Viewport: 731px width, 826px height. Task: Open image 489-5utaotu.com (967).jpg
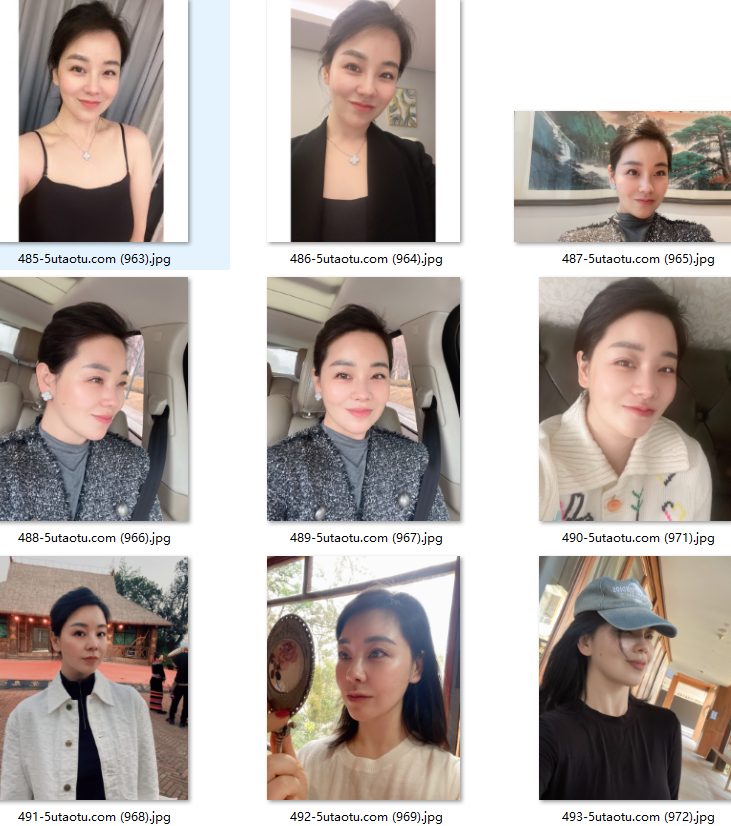pos(363,399)
